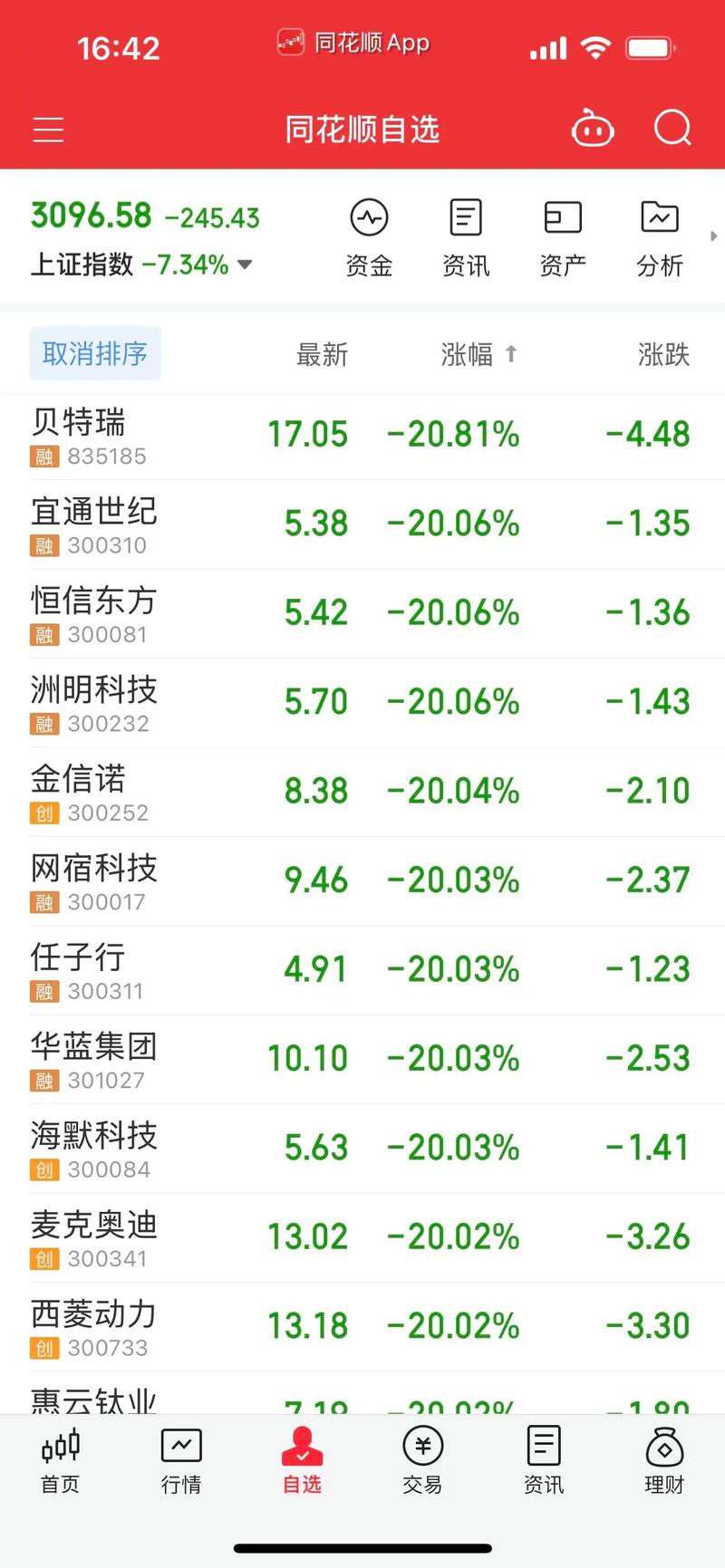Open the 资产 assets icon

pos(562,236)
